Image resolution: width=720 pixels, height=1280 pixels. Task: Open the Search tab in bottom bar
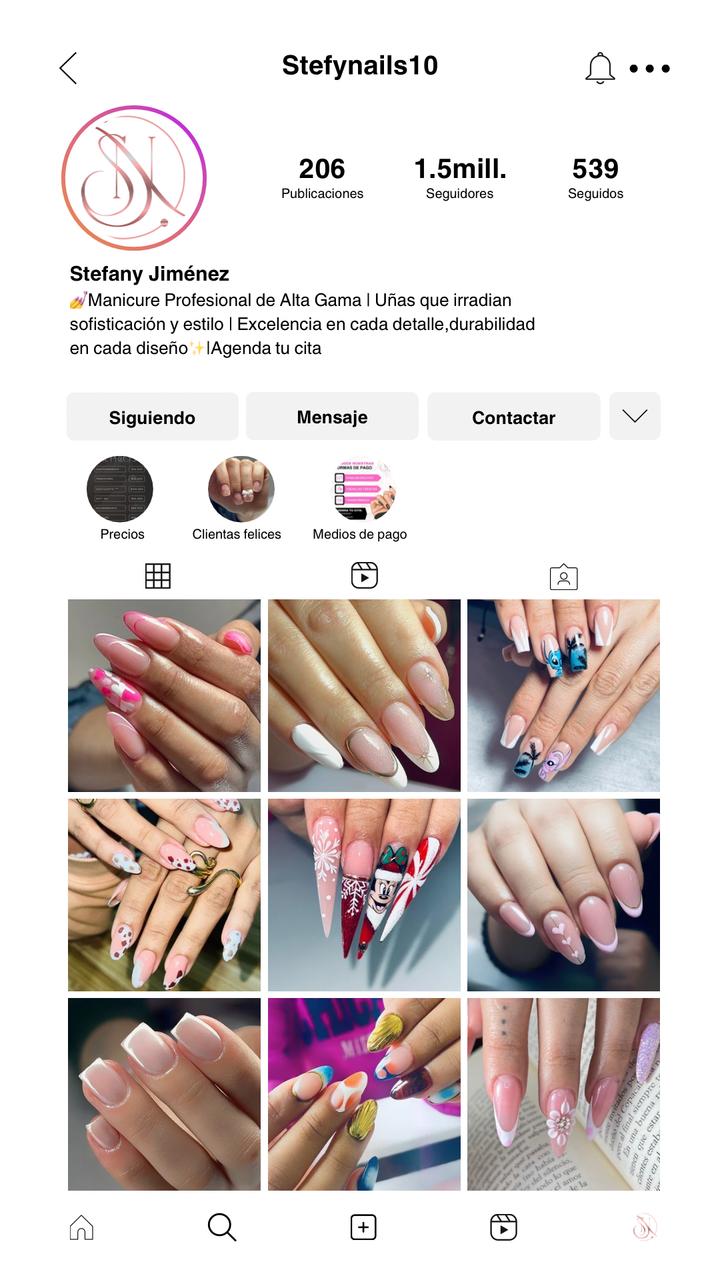pos(222,1227)
